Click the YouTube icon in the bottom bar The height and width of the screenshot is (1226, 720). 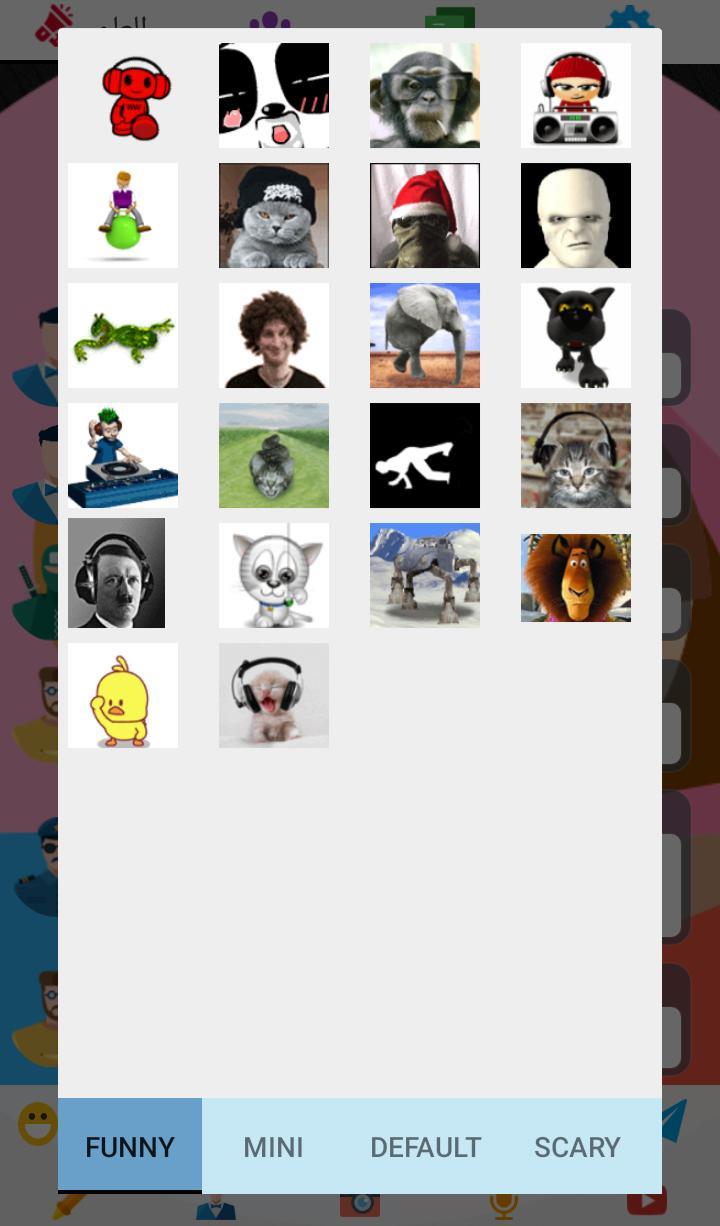pos(648,1205)
